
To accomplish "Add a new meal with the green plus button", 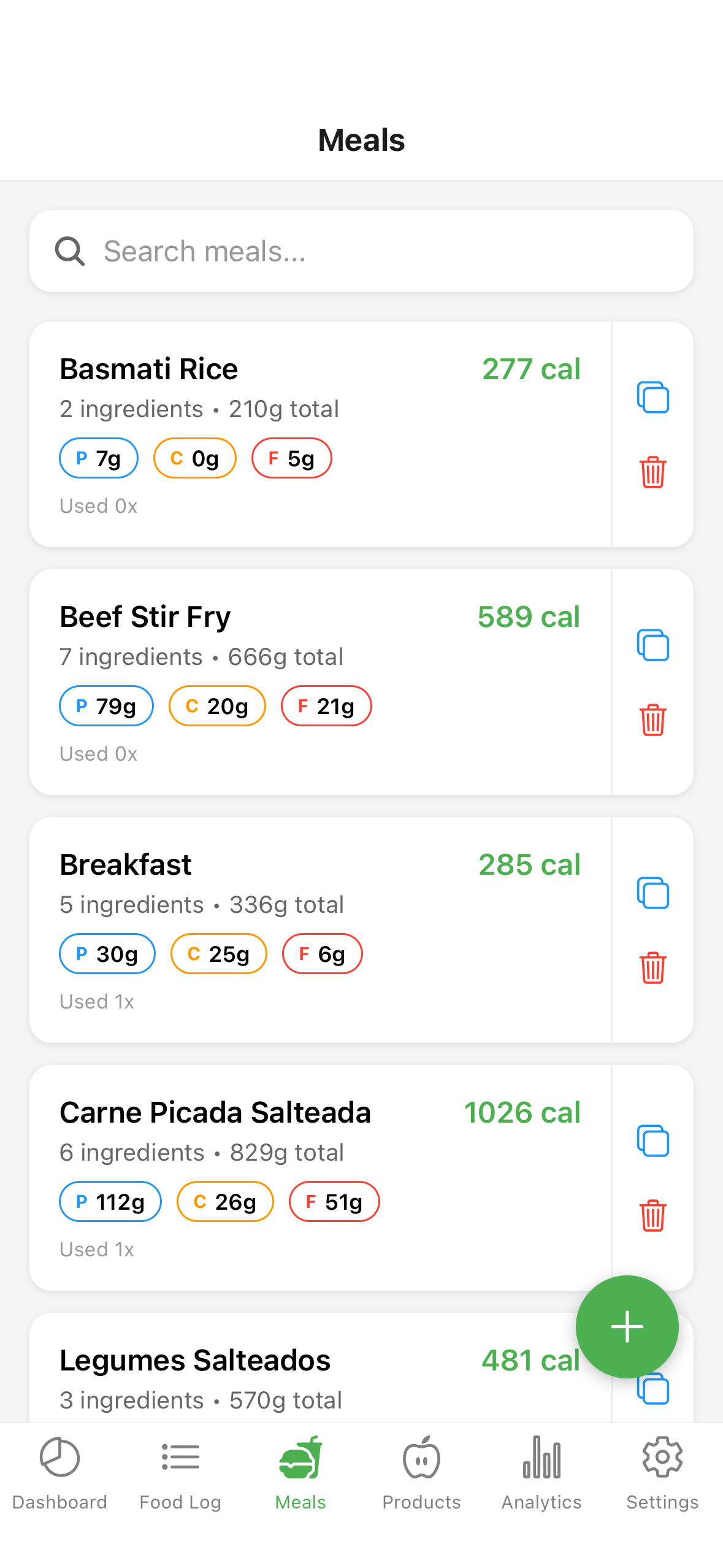I will coord(627,1327).
